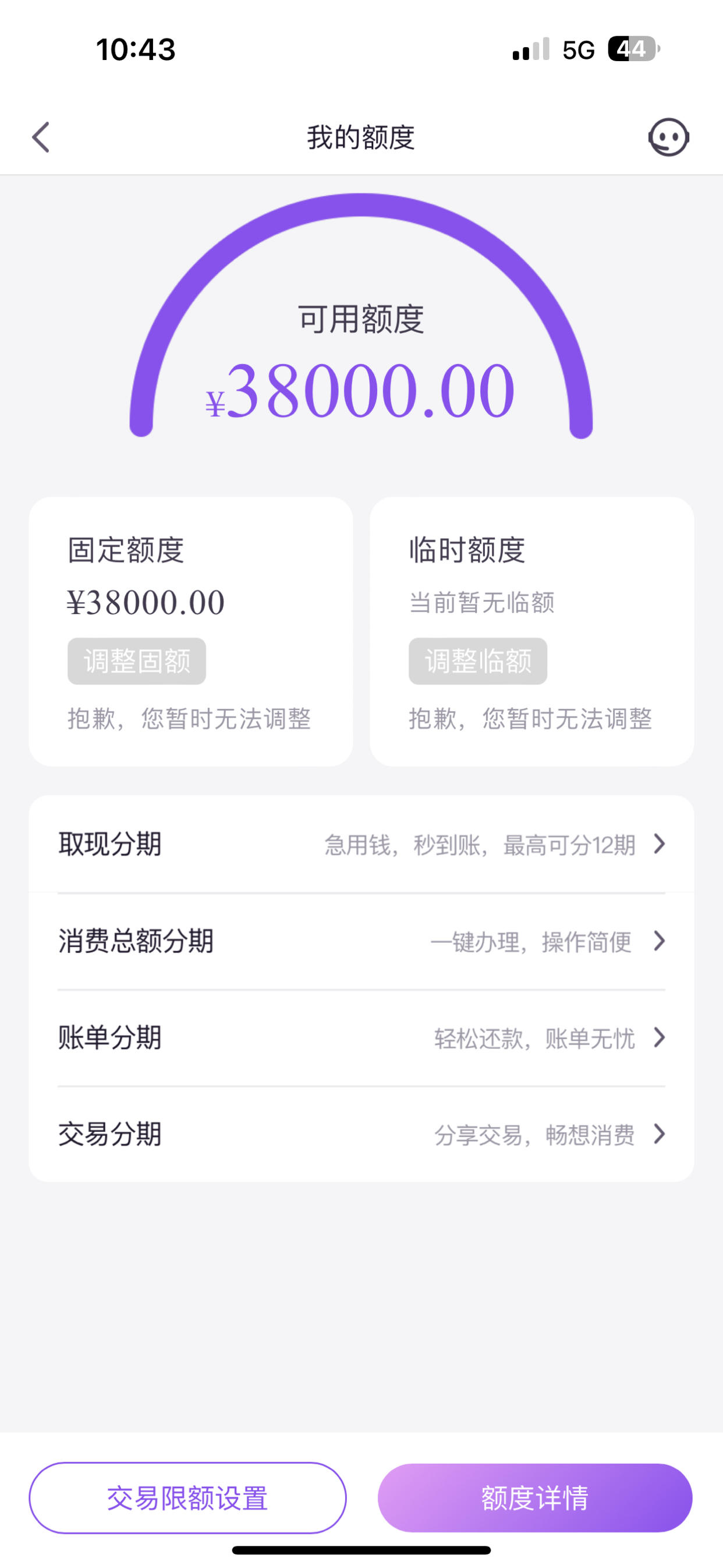The height and width of the screenshot is (1568, 723).
Task: Open the customer service assistant icon
Action: (x=668, y=137)
